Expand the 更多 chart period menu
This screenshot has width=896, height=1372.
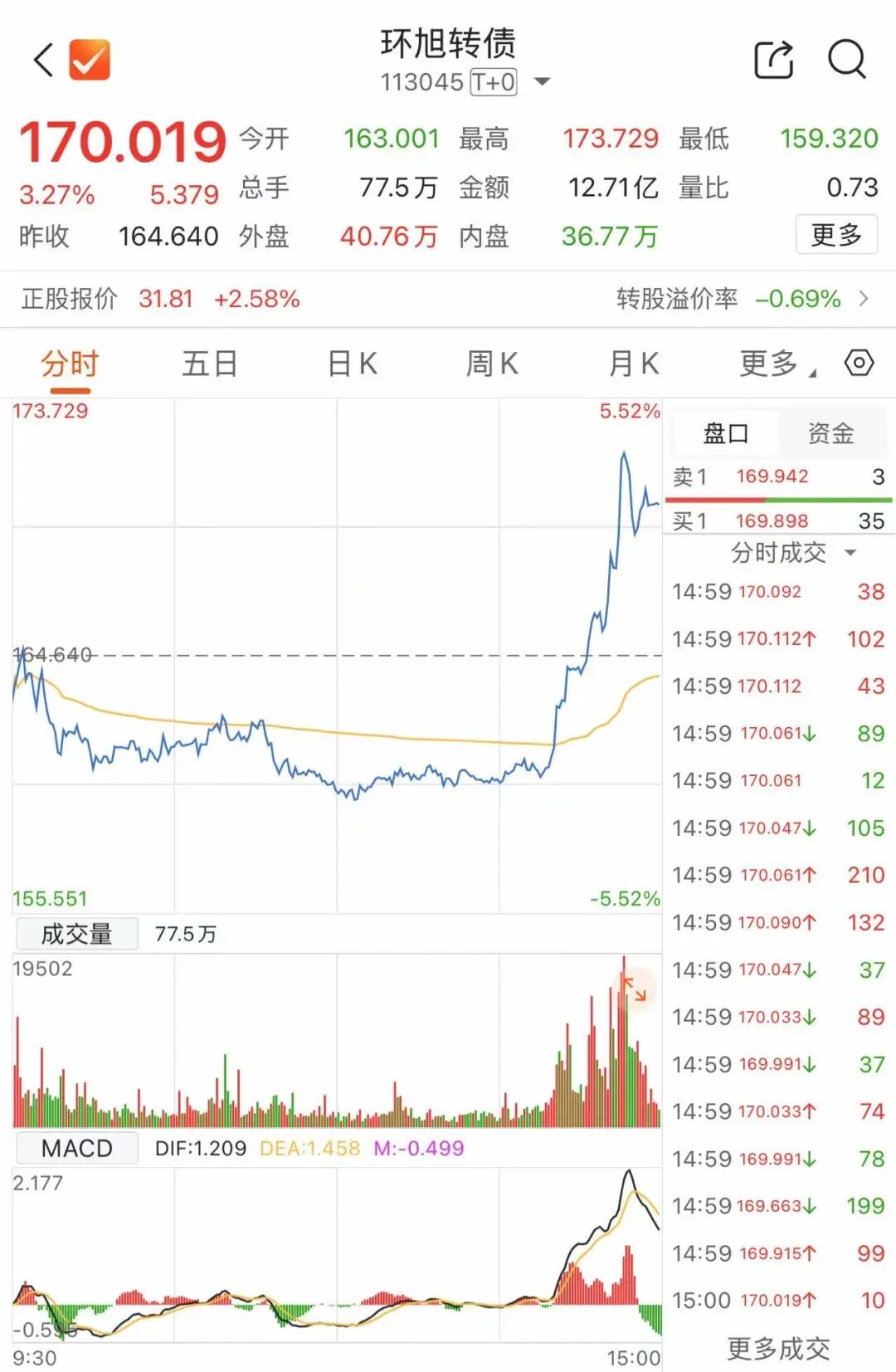click(775, 364)
